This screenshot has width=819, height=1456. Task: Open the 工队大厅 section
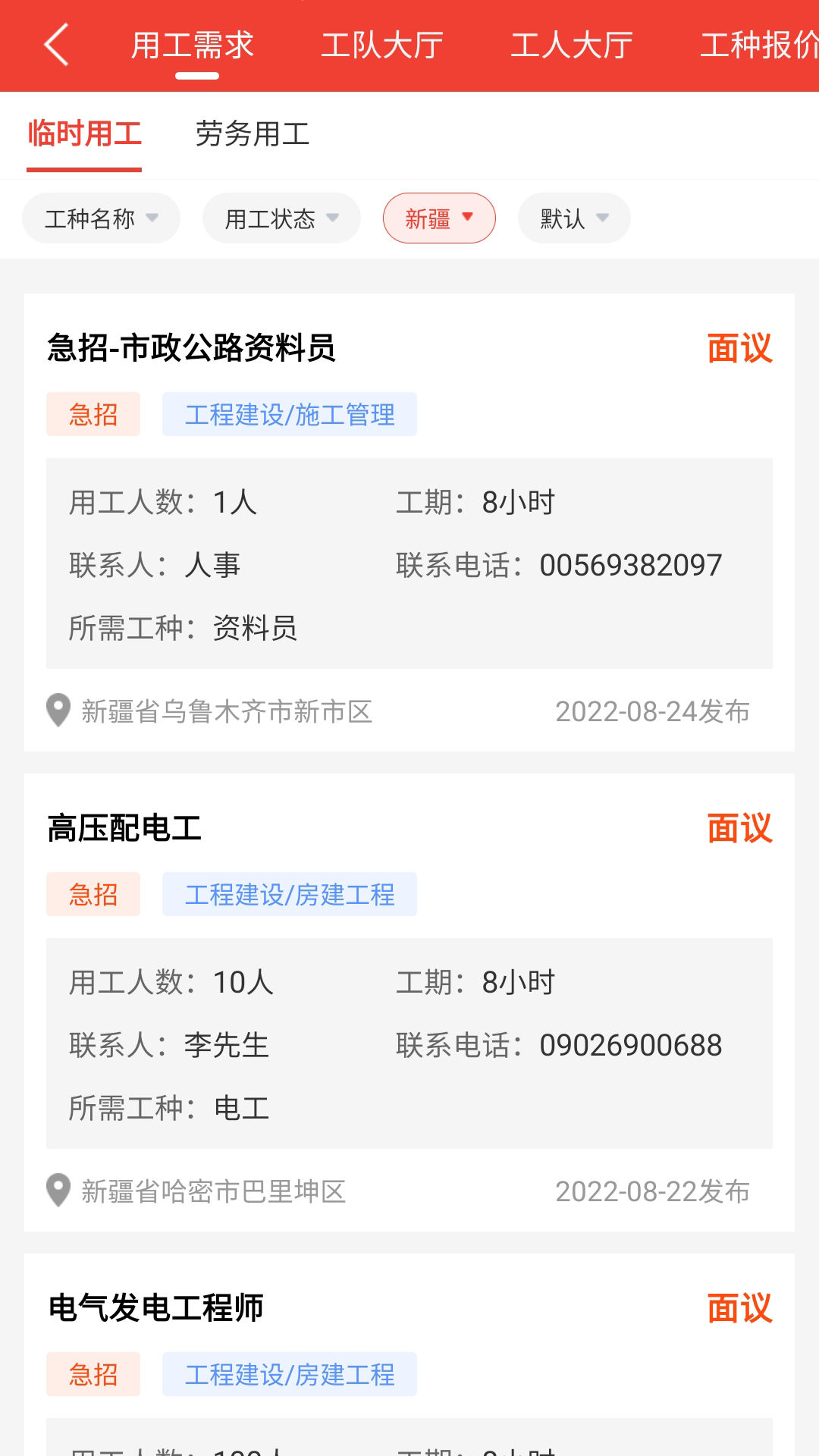coord(382,45)
